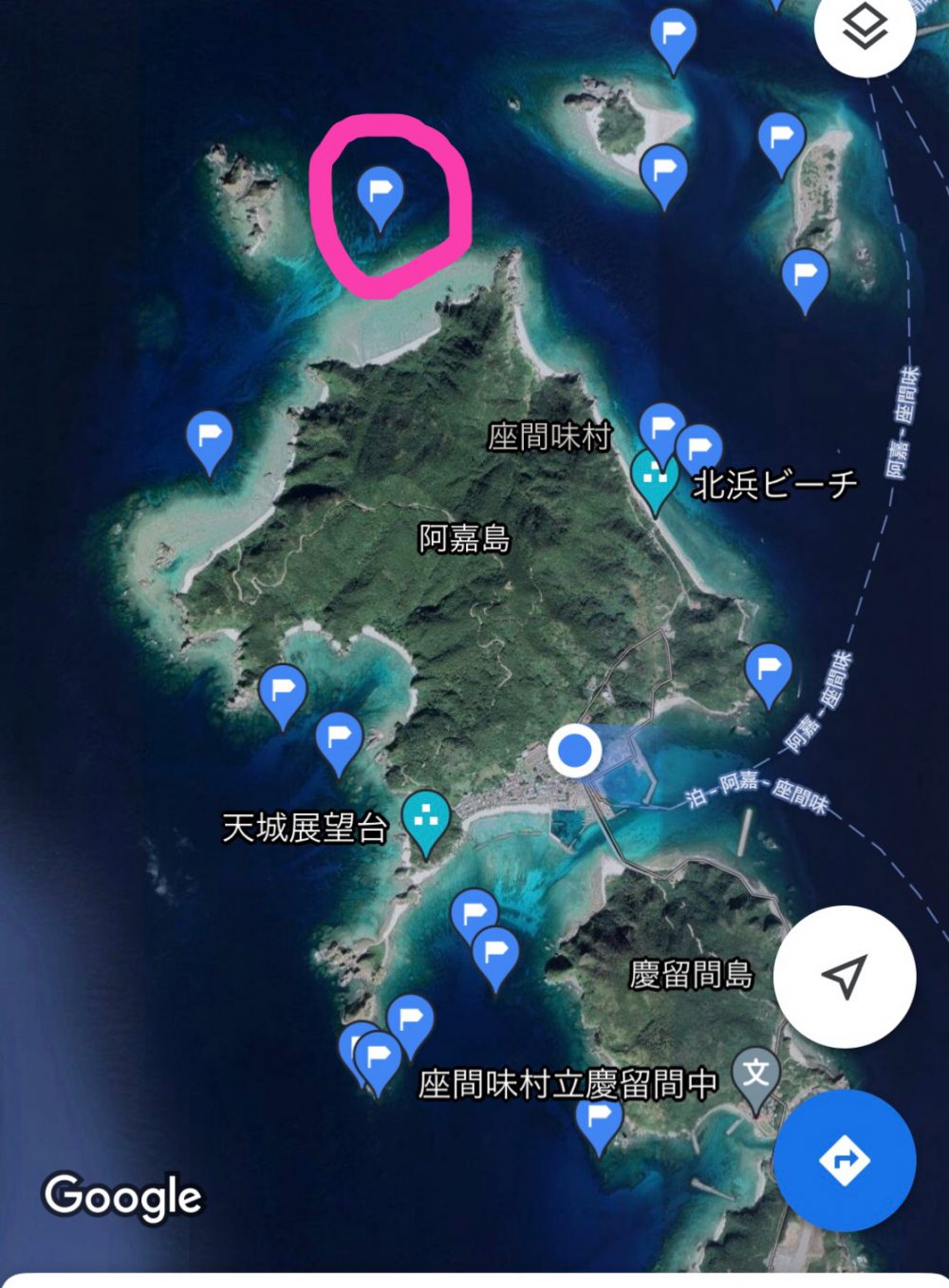Open the map layers button
This screenshot has width=949, height=1288.
(x=865, y=28)
